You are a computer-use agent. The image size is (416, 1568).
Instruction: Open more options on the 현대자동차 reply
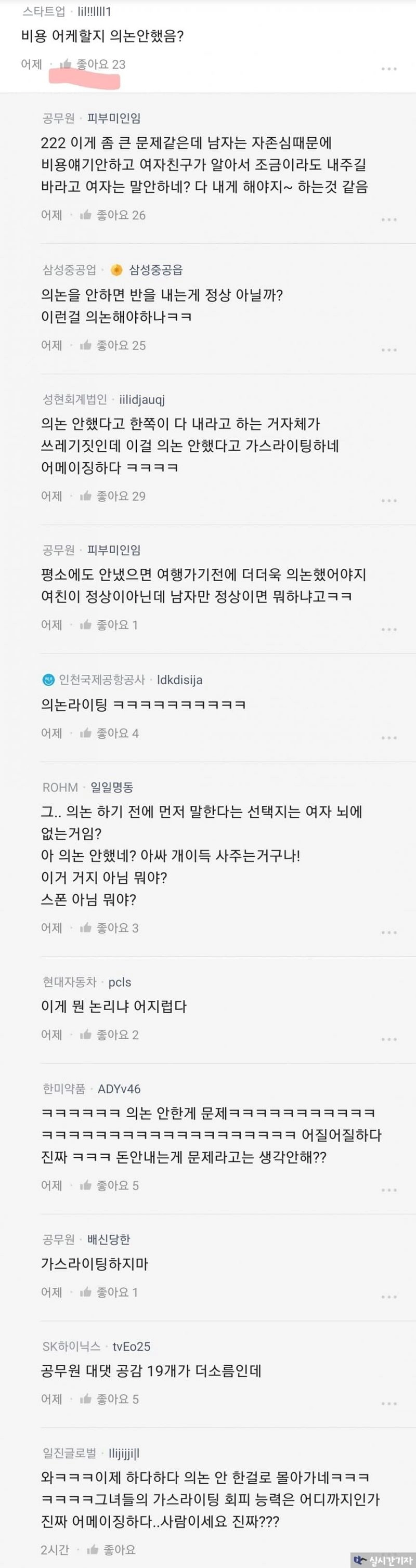388,1039
